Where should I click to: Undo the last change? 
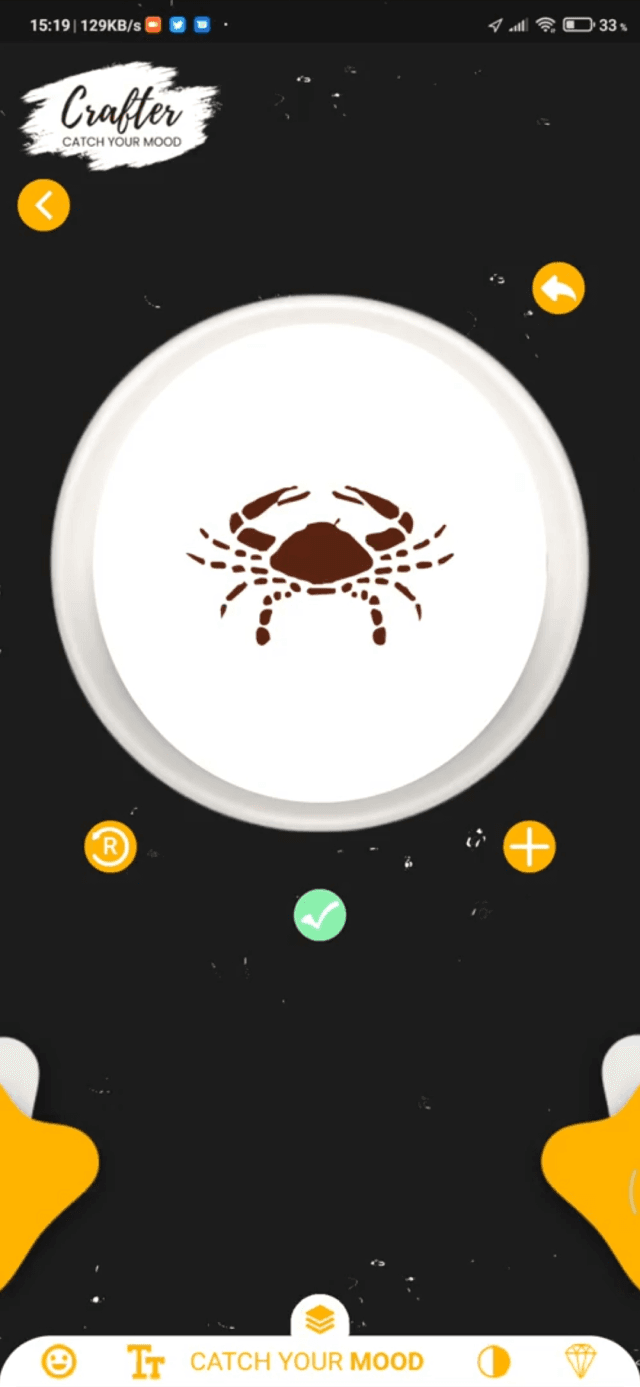559,290
